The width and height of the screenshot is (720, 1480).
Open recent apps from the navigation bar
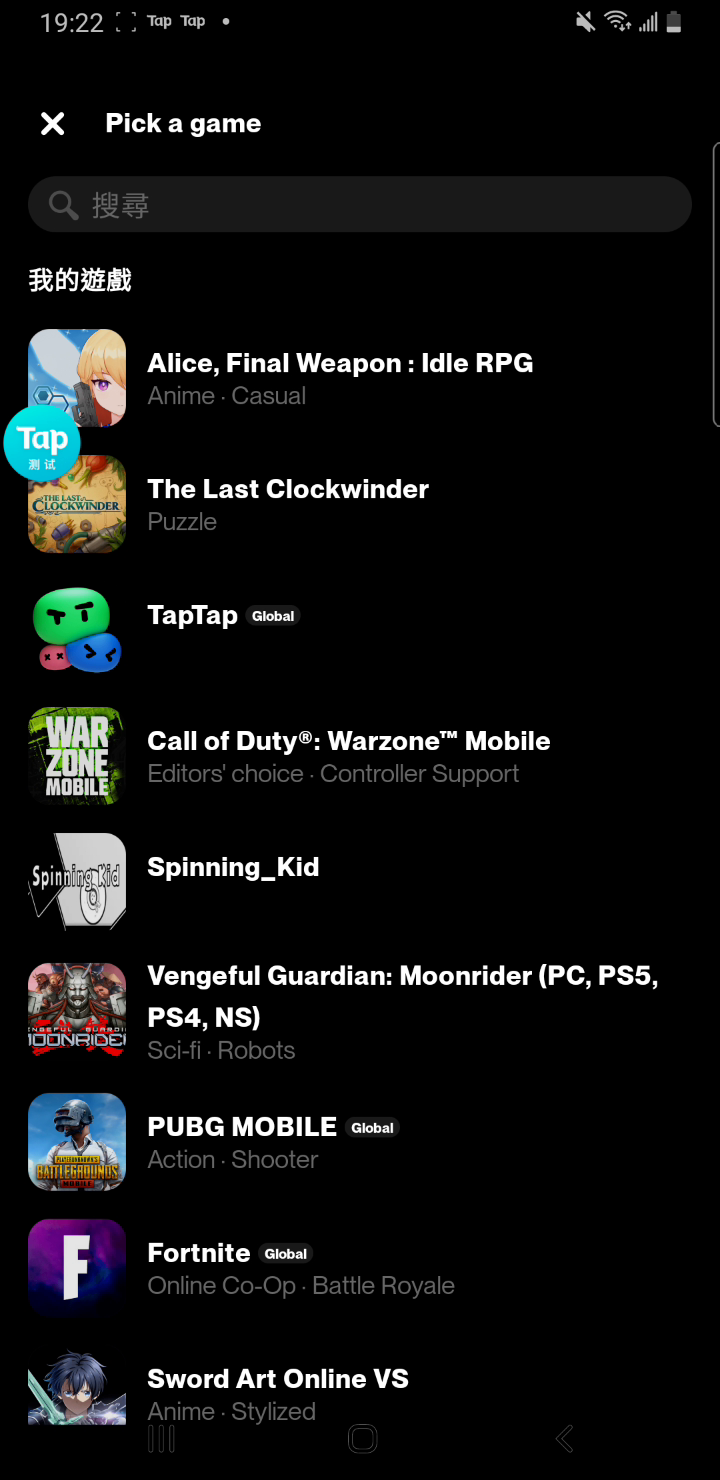161,1439
